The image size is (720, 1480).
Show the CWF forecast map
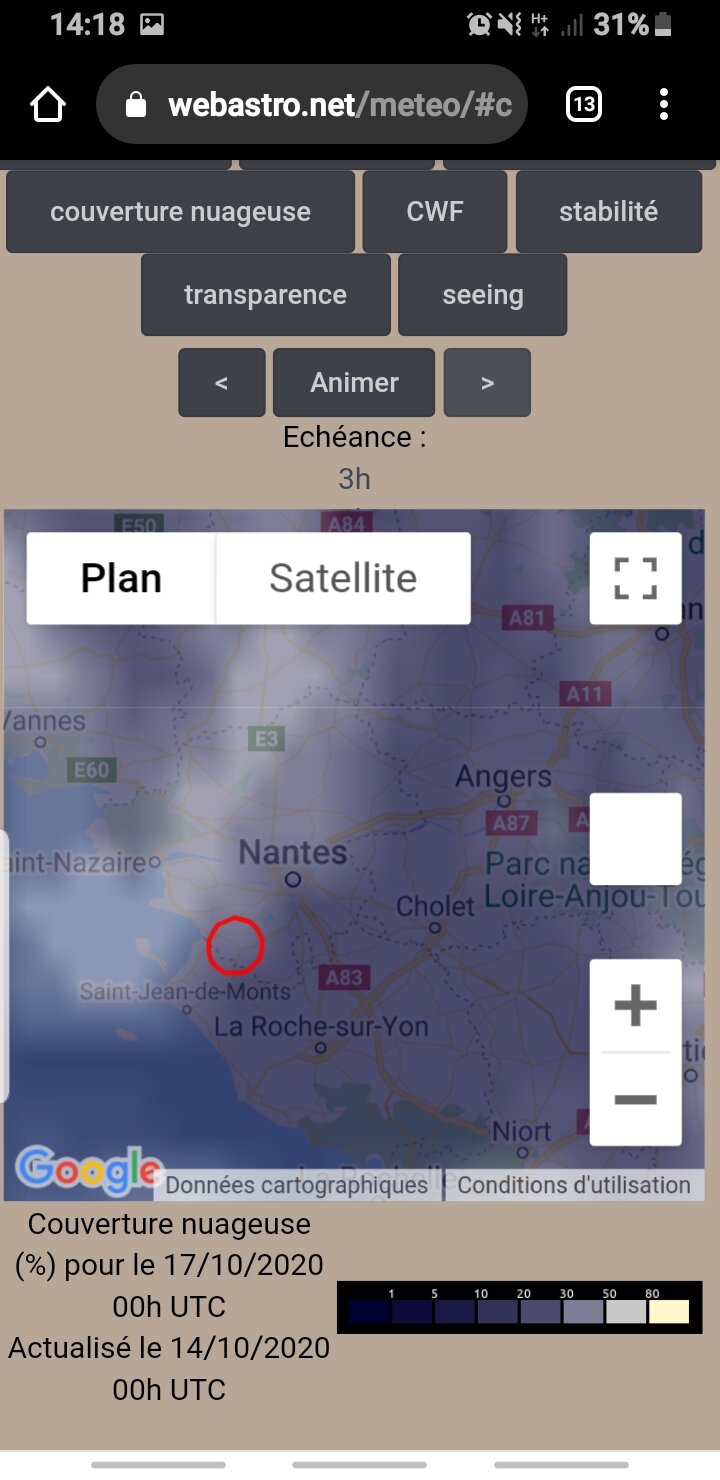pos(434,212)
